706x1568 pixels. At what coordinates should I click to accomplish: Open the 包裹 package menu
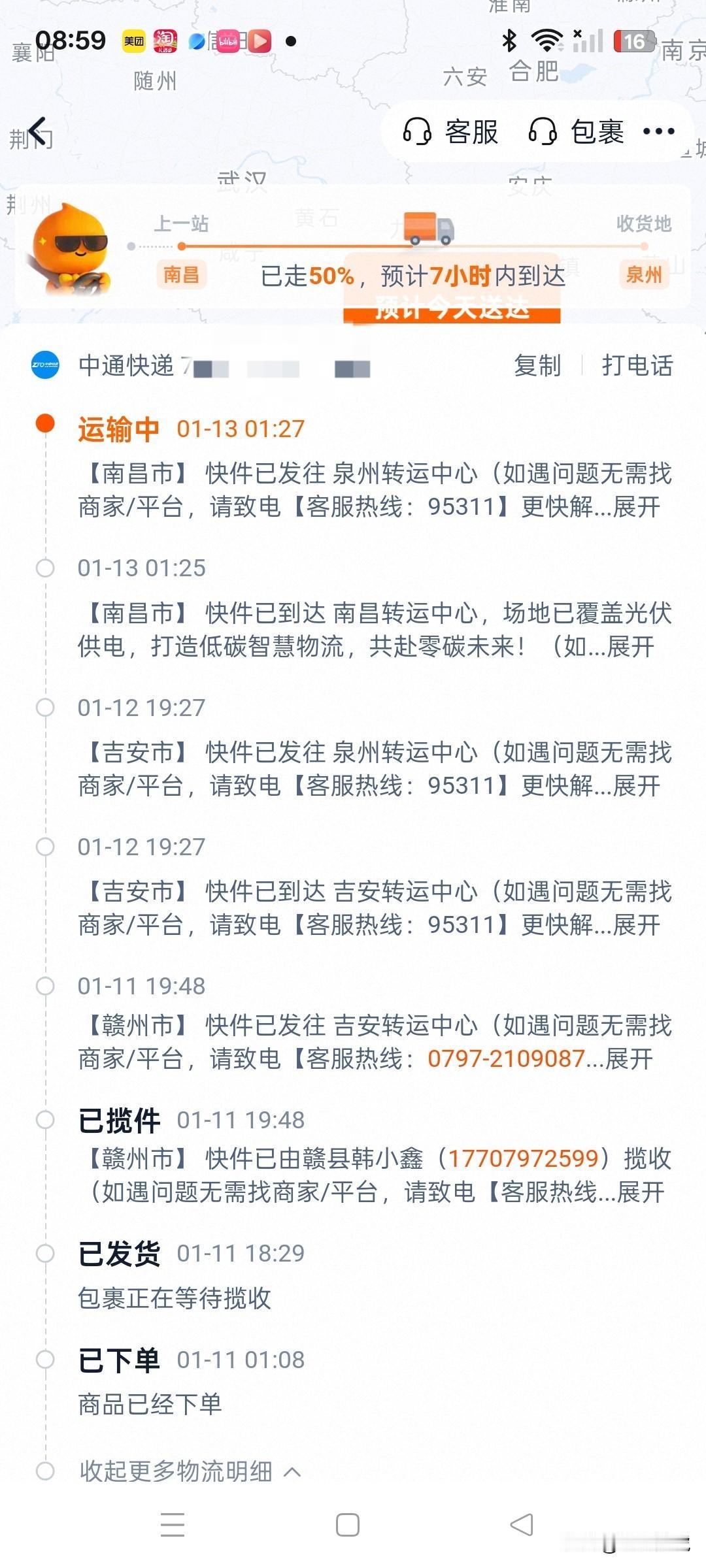(596, 131)
